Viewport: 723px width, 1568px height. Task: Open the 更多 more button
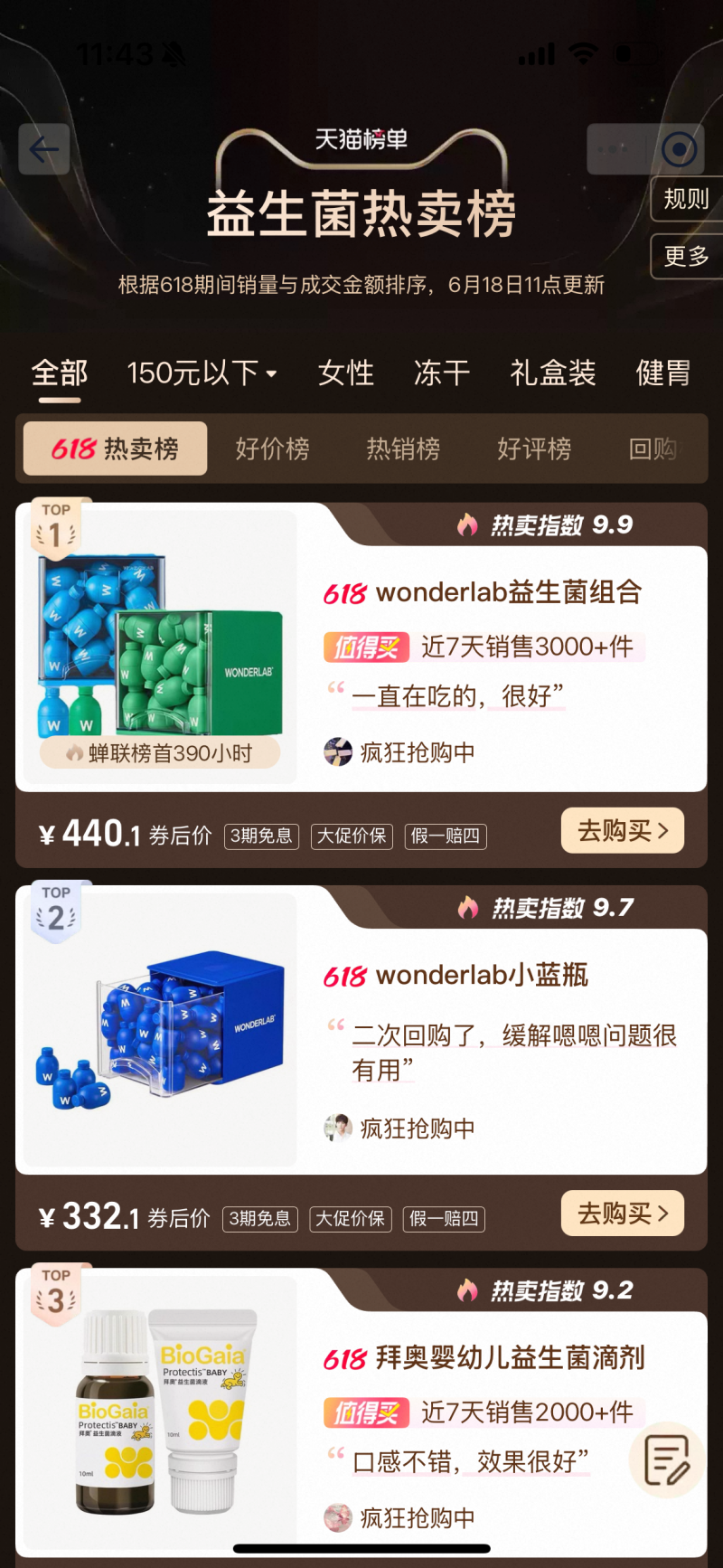[x=686, y=256]
